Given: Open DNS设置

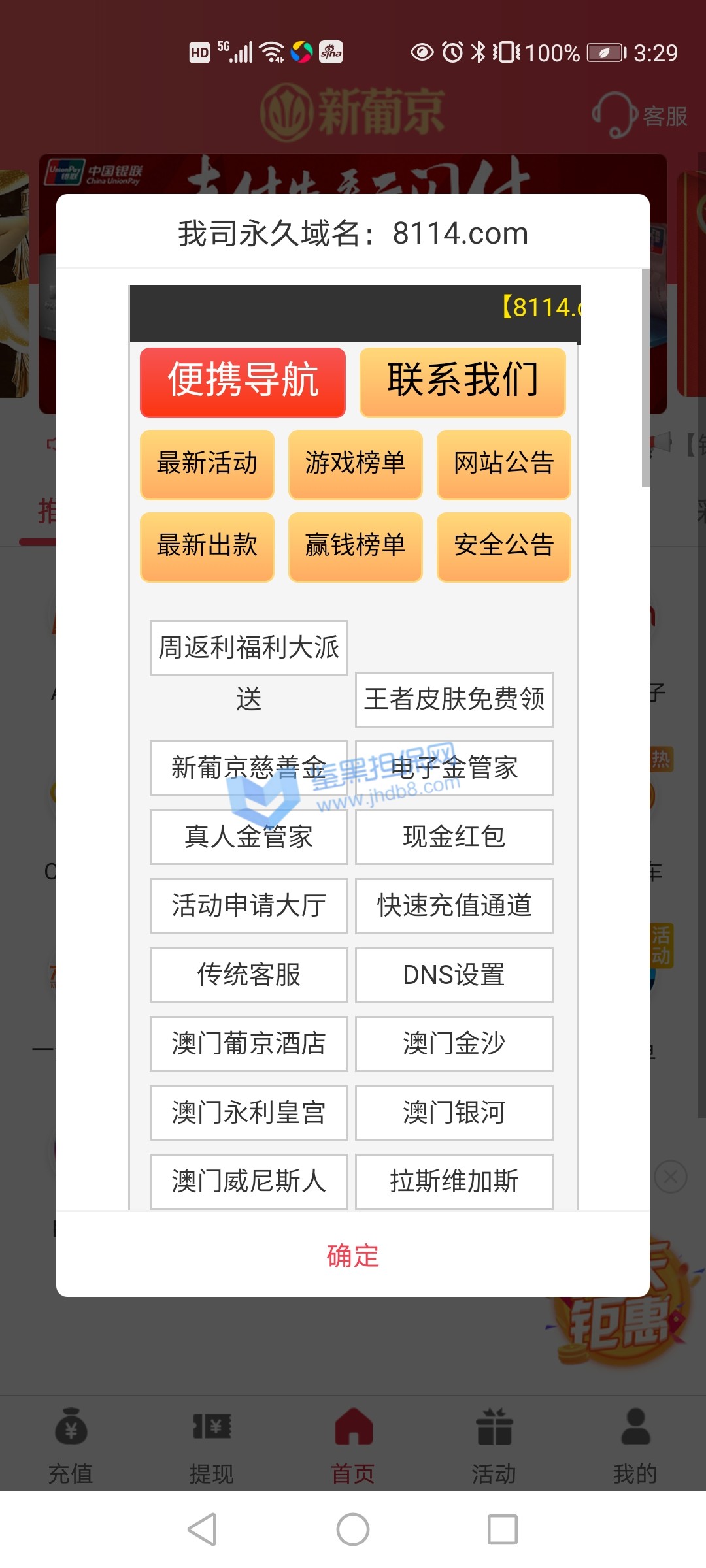Looking at the screenshot, I should click(x=454, y=975).
